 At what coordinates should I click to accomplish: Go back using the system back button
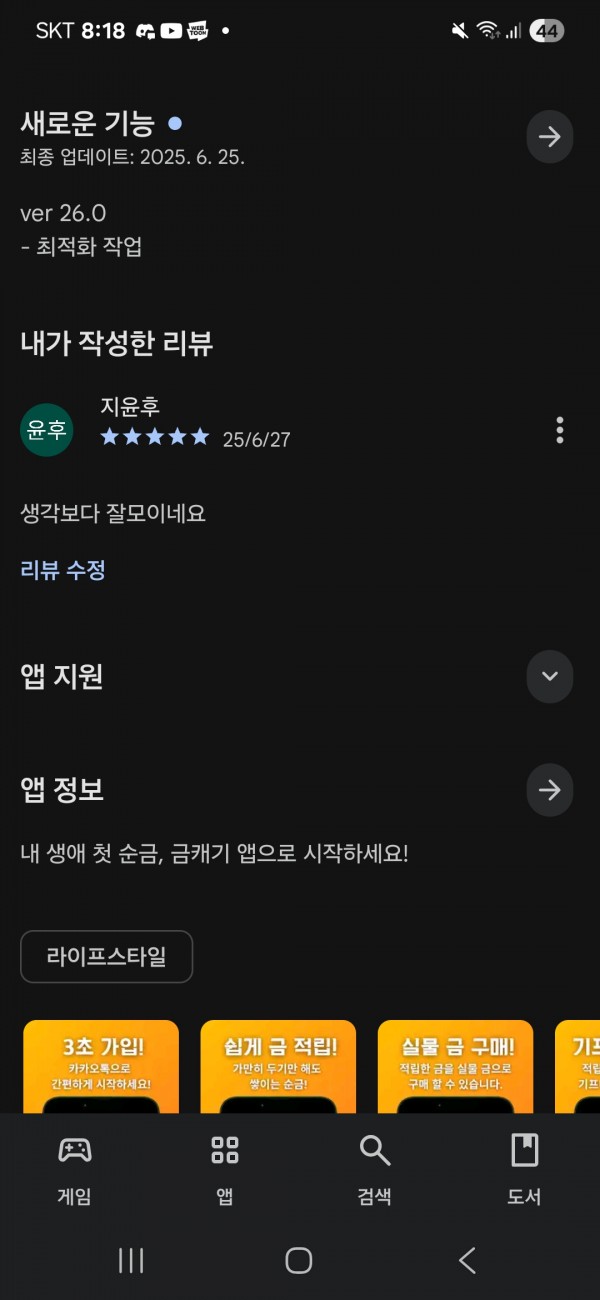467,1260
